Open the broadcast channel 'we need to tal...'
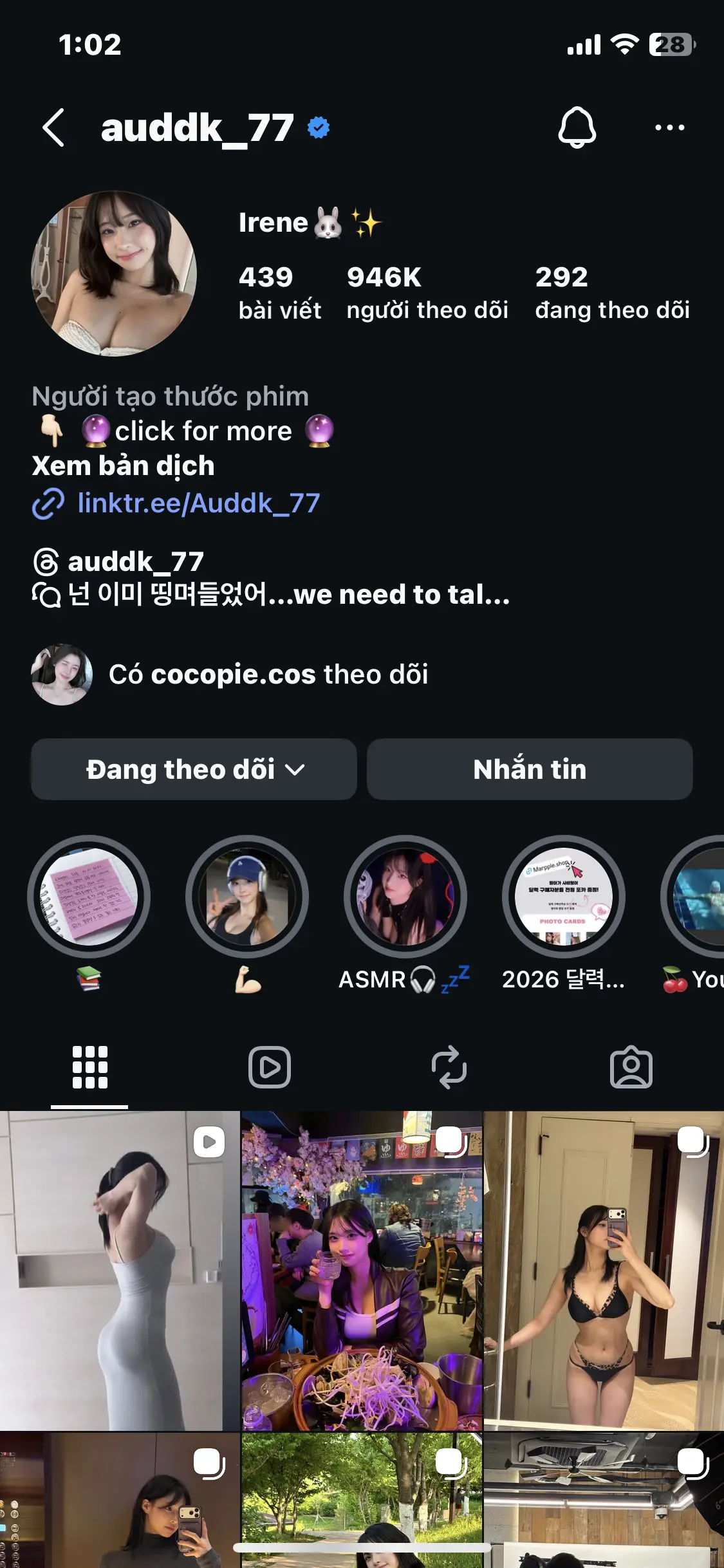724x1568 pixels. pos(287,595)
